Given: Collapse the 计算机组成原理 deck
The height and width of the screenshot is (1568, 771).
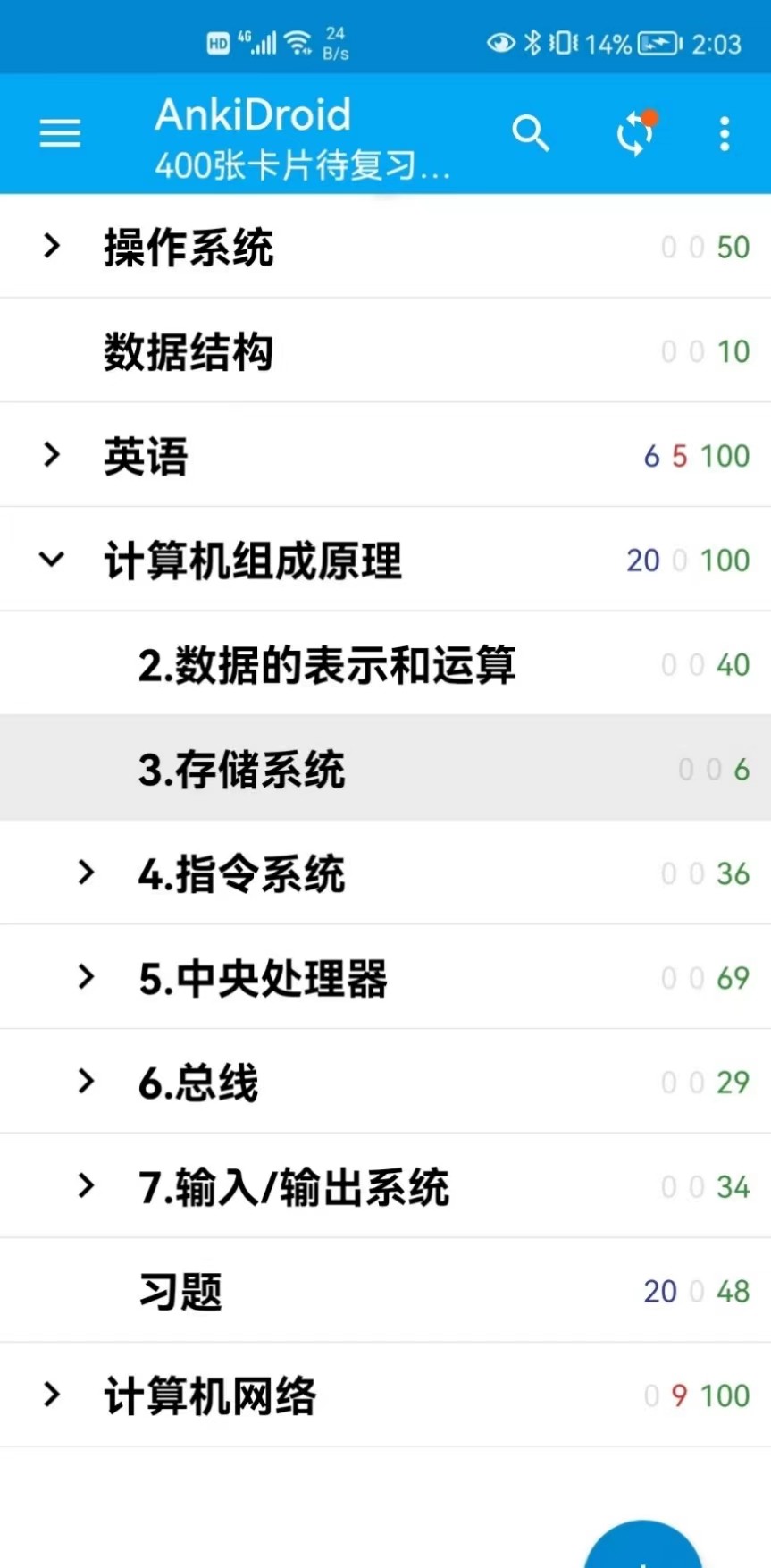Looking at the screenshot, I should pyautogui.click(x=52, y=560).
